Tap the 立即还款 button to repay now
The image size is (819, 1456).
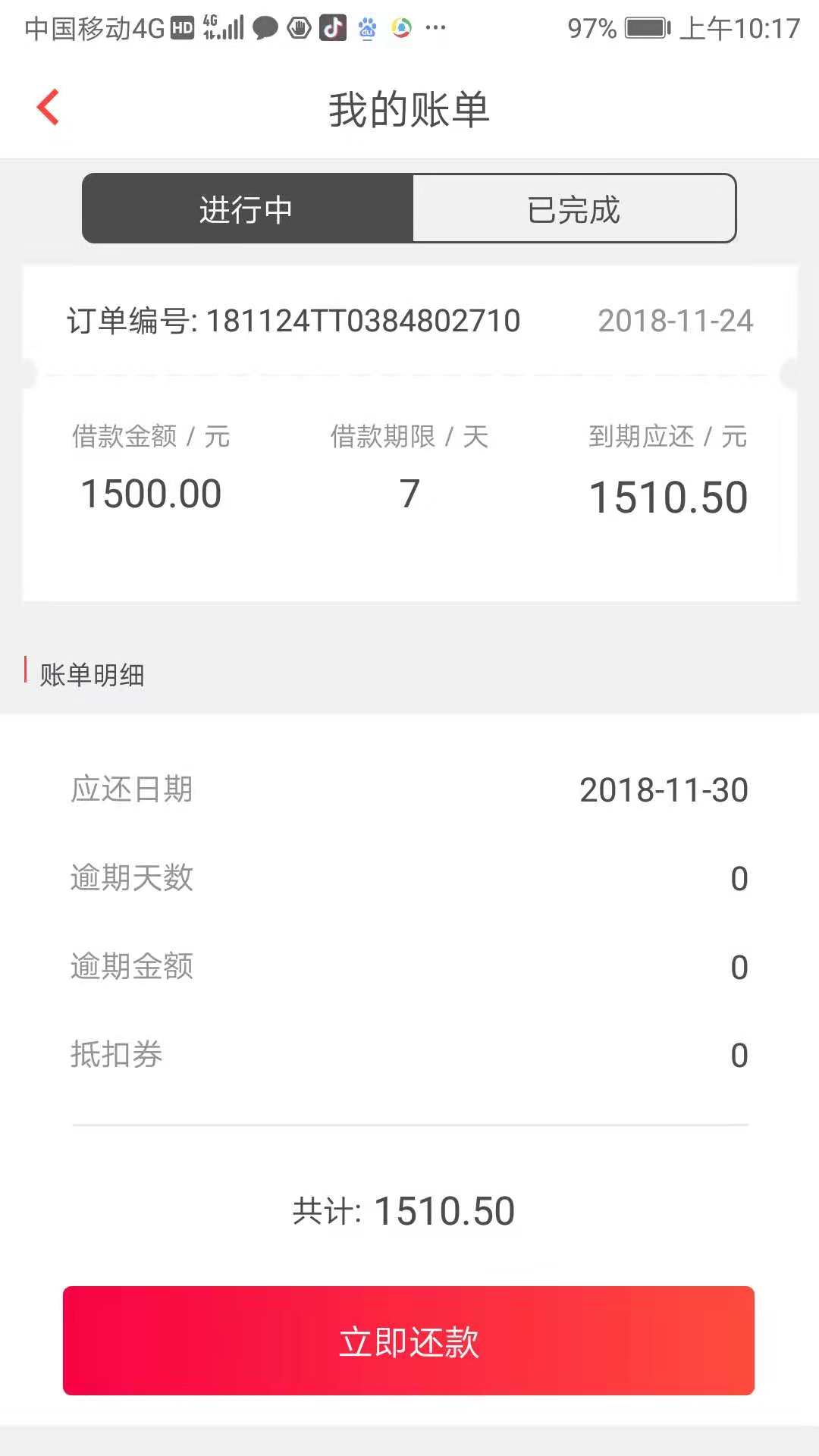pyautogui.click(x=409, y=1341)
